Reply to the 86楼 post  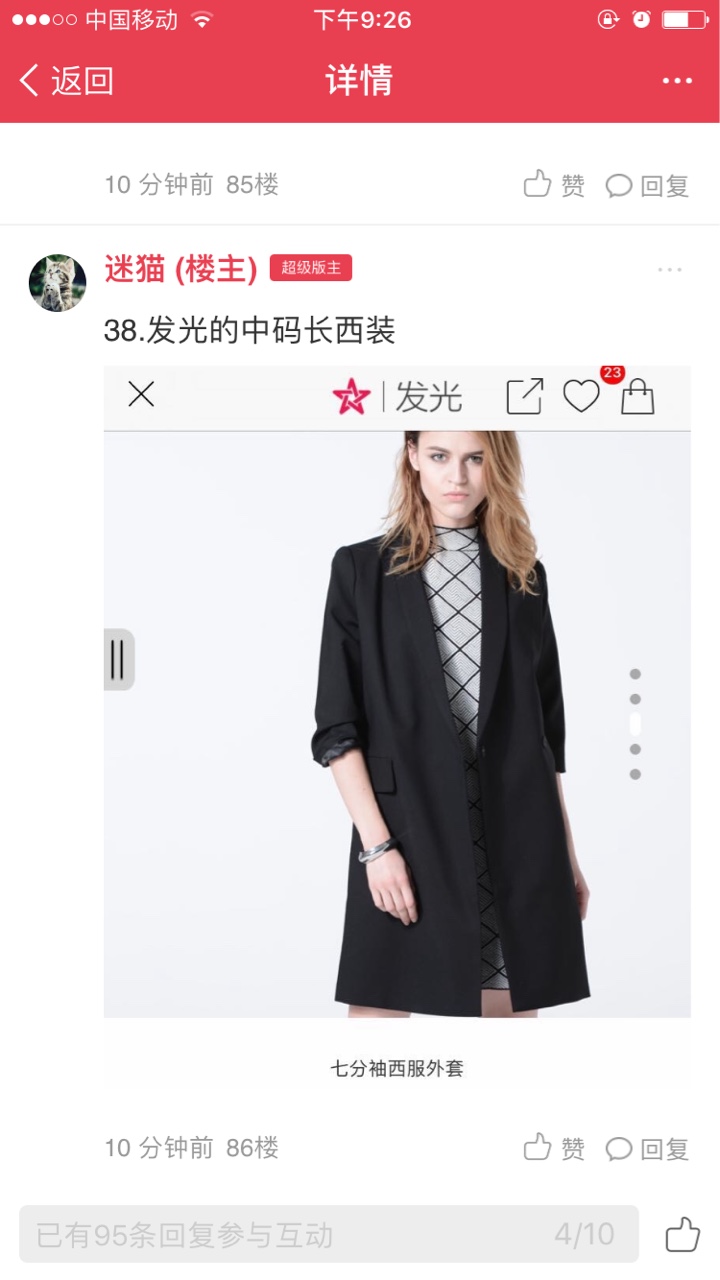pos(648,1148)
